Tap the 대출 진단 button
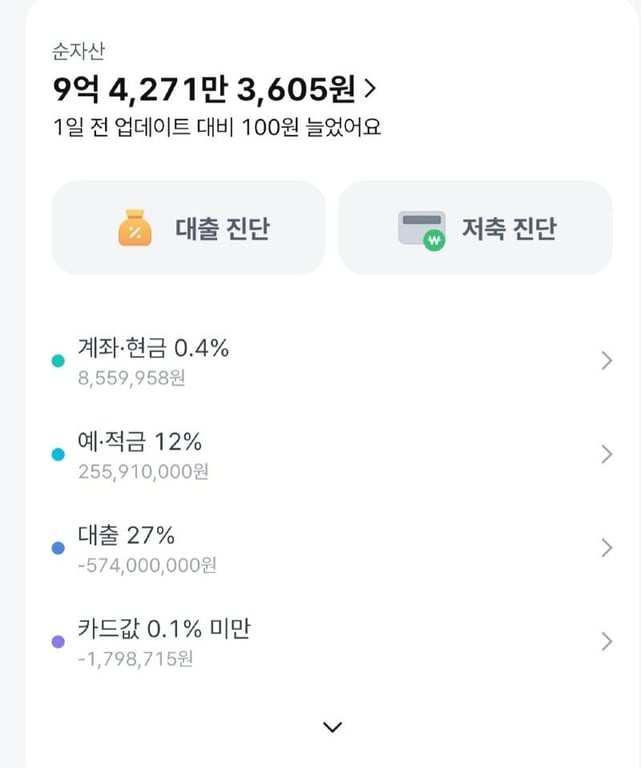This screenshot has height=768, width=641. (188, 228)
